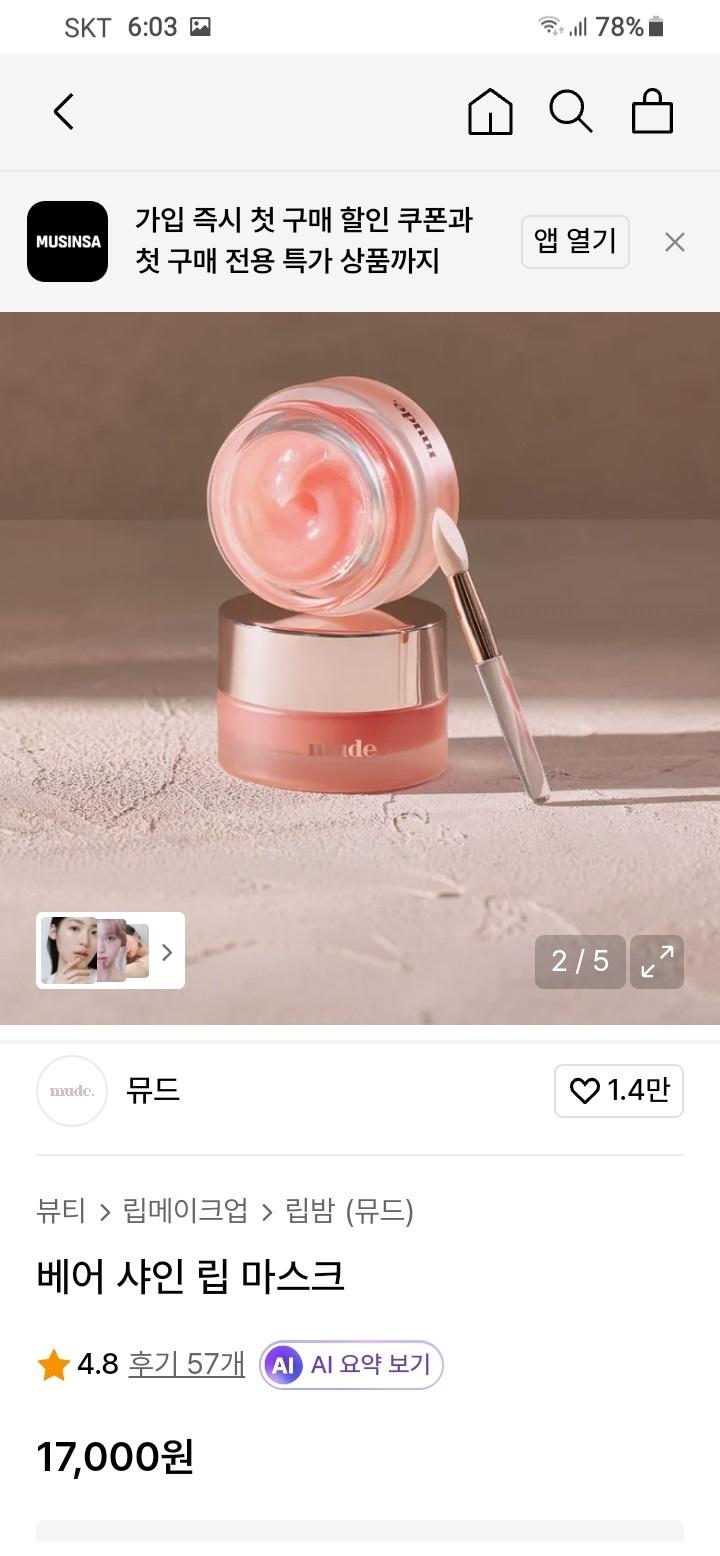Open the 립메이크업 category breadcrumb
The image size is (720, 1556).
[x=185, y=1212]
